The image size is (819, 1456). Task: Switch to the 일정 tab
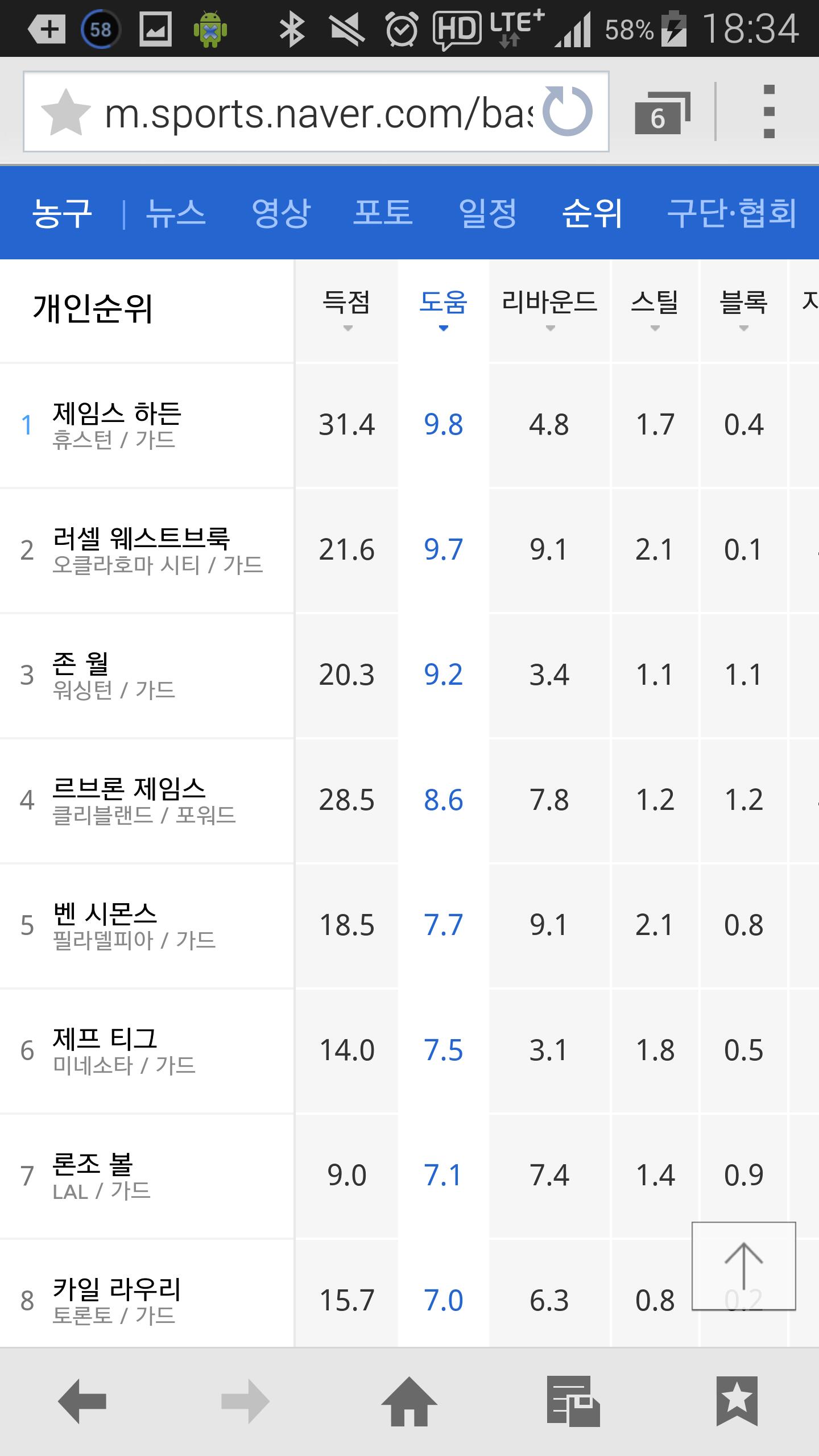click(487, 213)
